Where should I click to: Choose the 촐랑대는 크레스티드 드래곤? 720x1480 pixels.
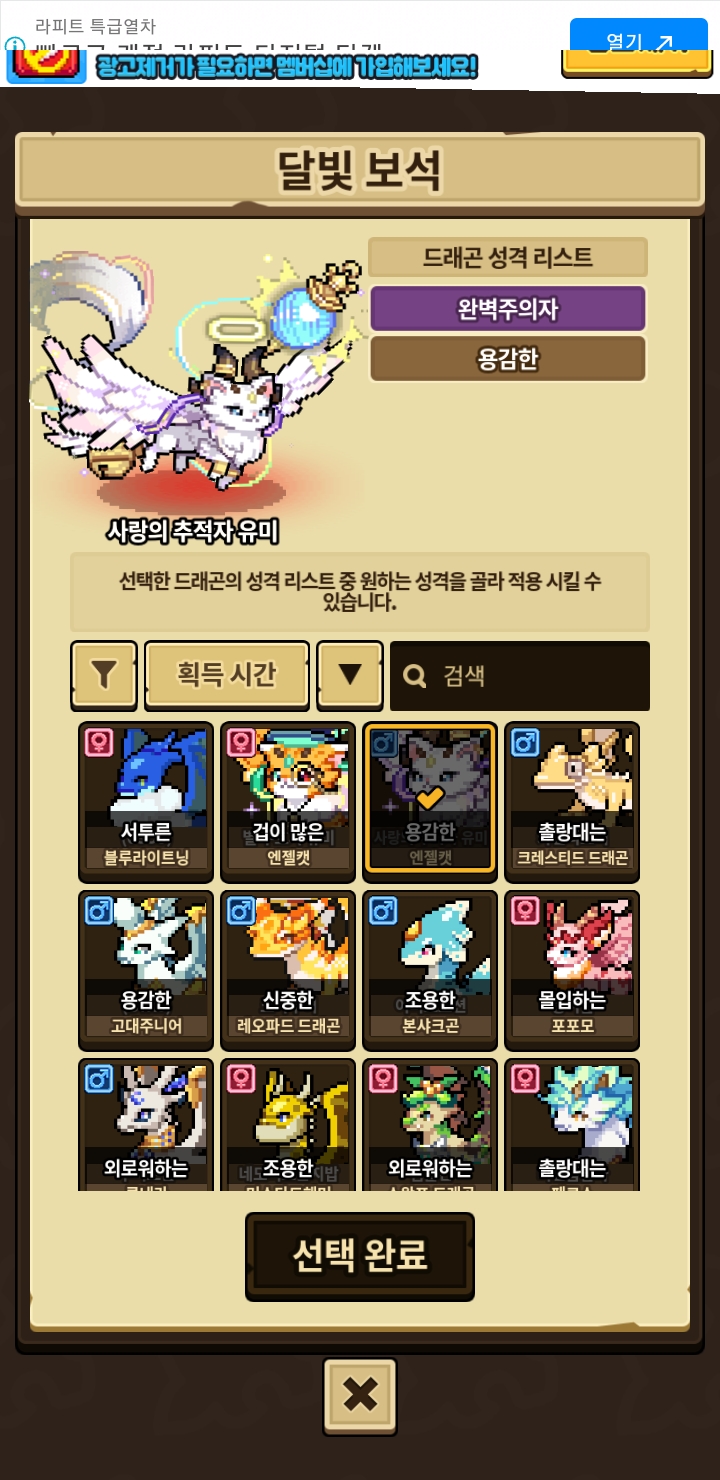(572, 800)
